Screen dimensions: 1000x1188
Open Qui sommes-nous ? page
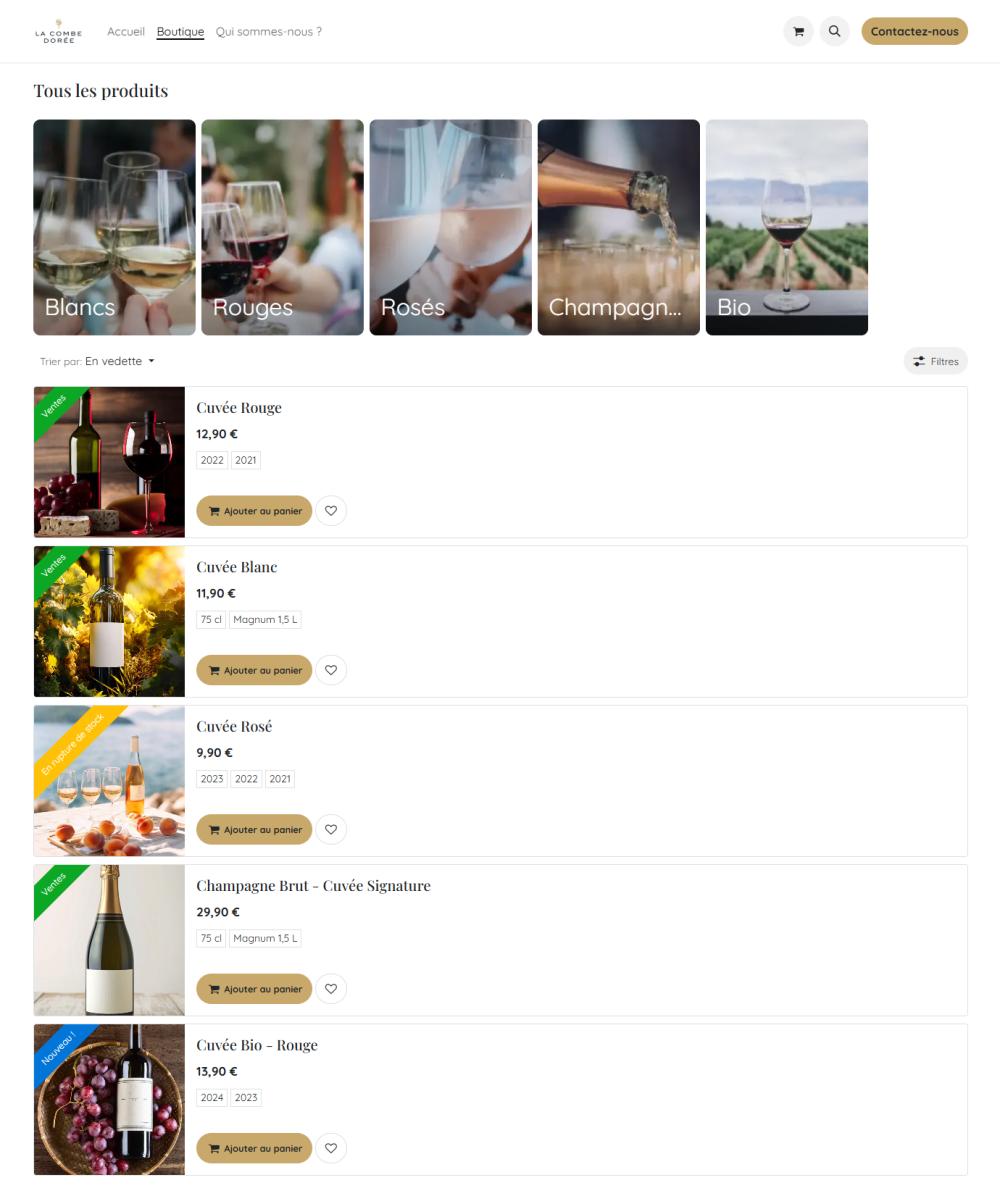click(268, 31)
